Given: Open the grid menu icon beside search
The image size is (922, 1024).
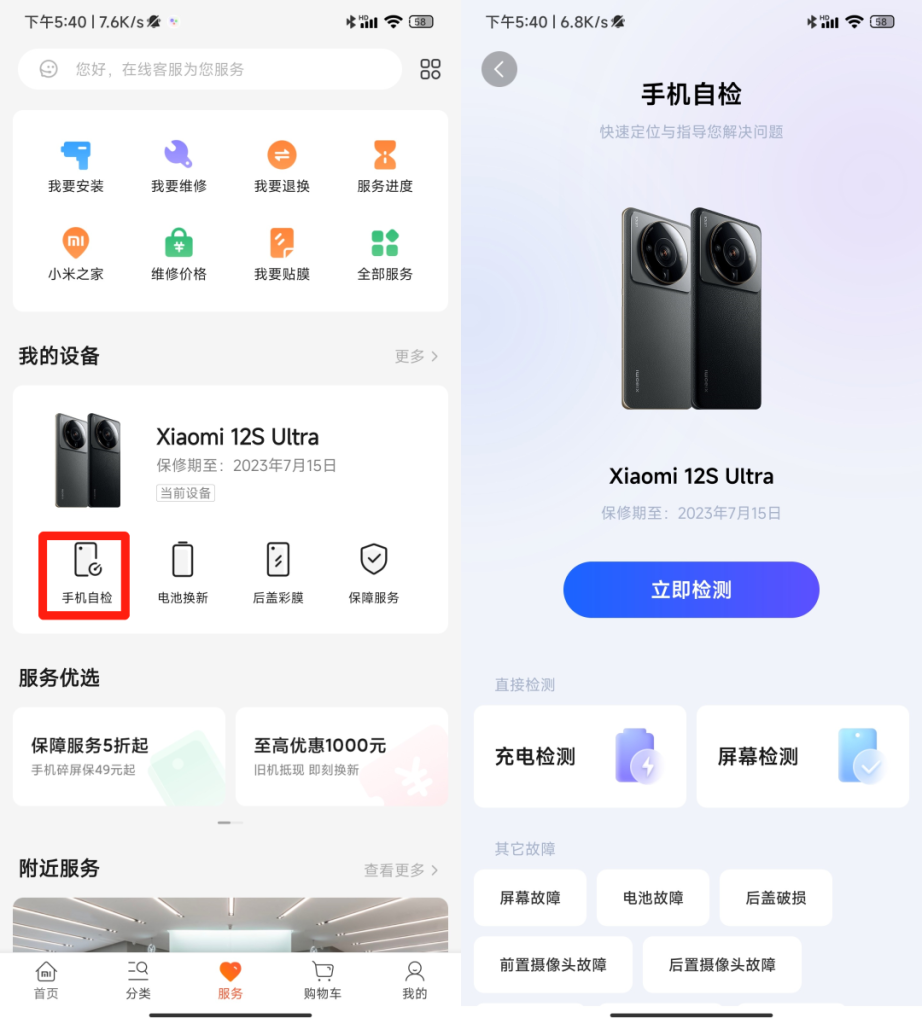Looking at the screenshot, I should point(430,69).
